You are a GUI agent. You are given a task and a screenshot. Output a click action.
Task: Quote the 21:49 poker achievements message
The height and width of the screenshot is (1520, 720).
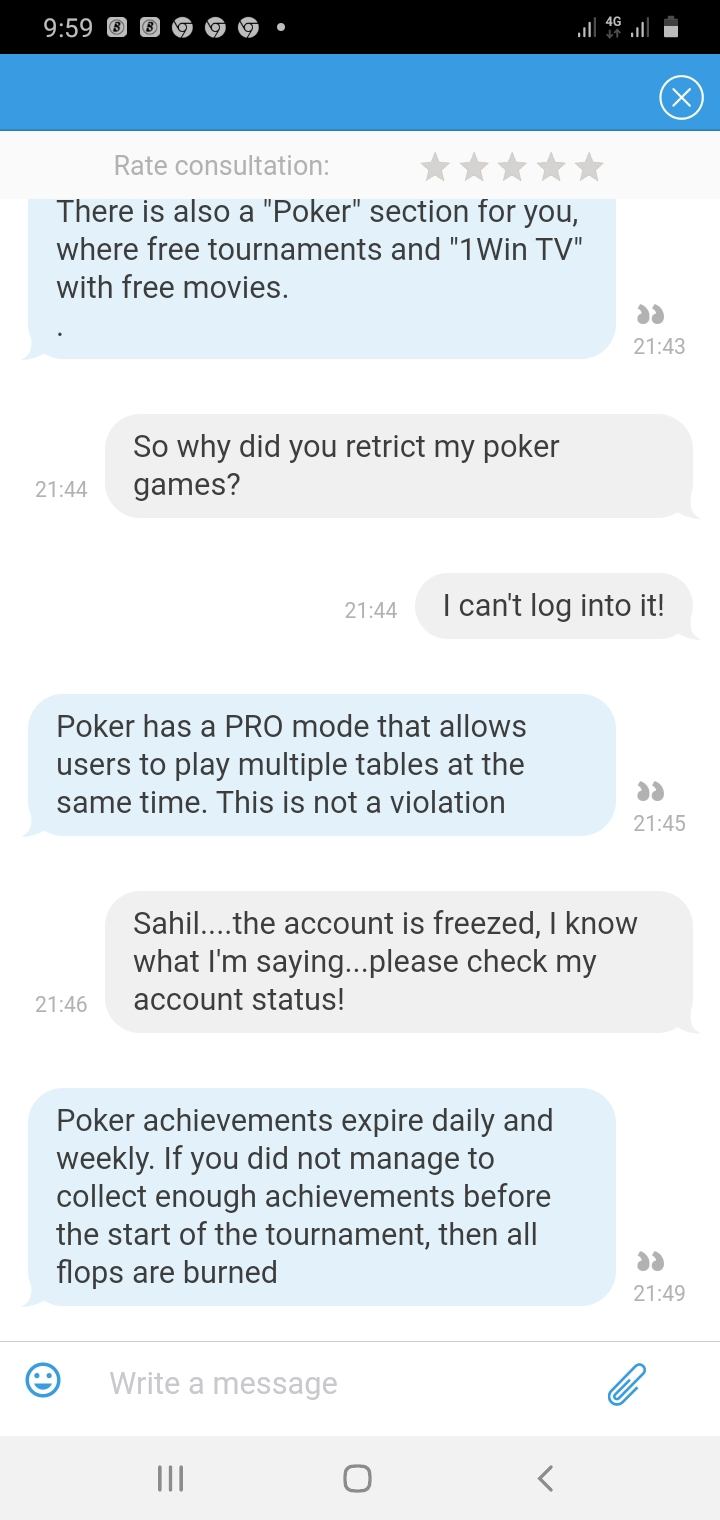point(651,1261)
